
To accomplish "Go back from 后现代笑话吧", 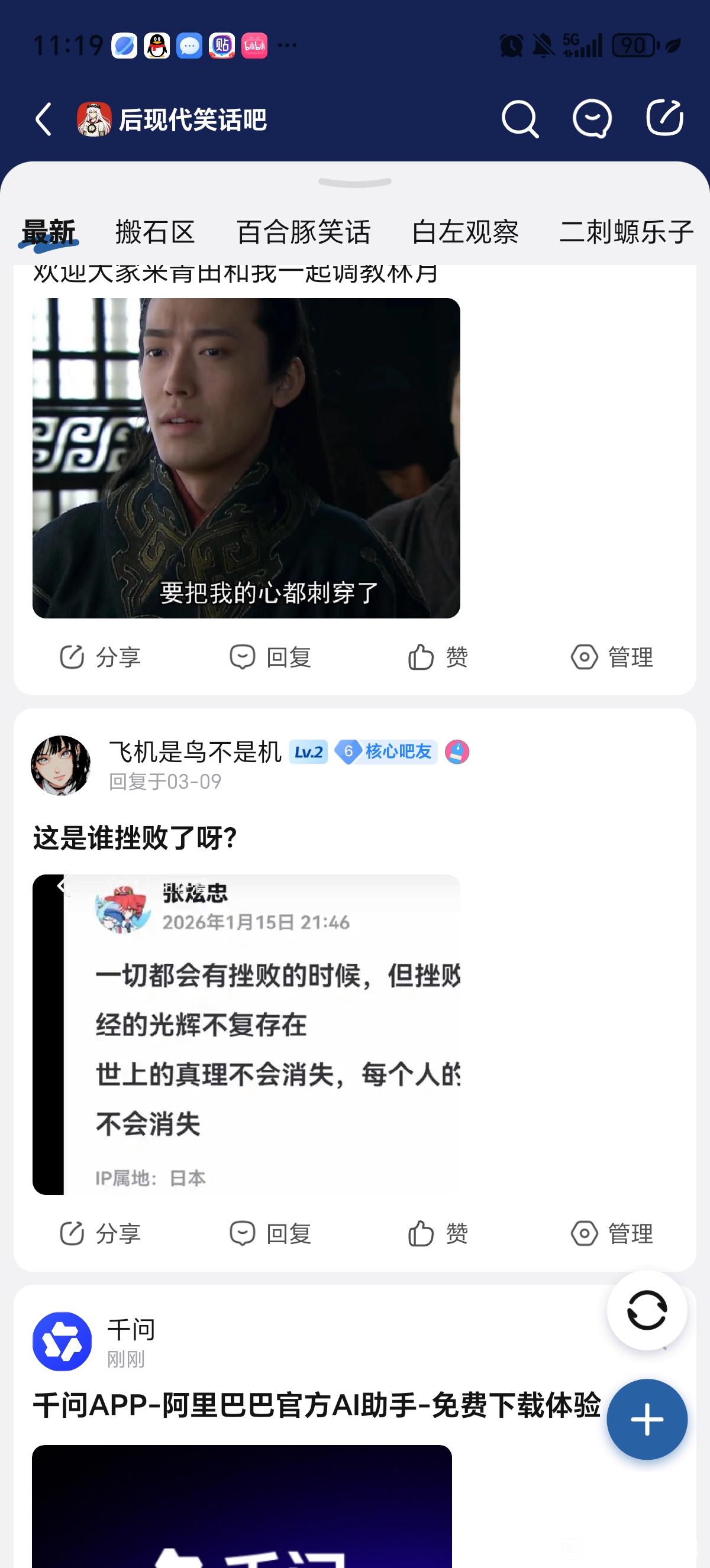I will 43,119.
